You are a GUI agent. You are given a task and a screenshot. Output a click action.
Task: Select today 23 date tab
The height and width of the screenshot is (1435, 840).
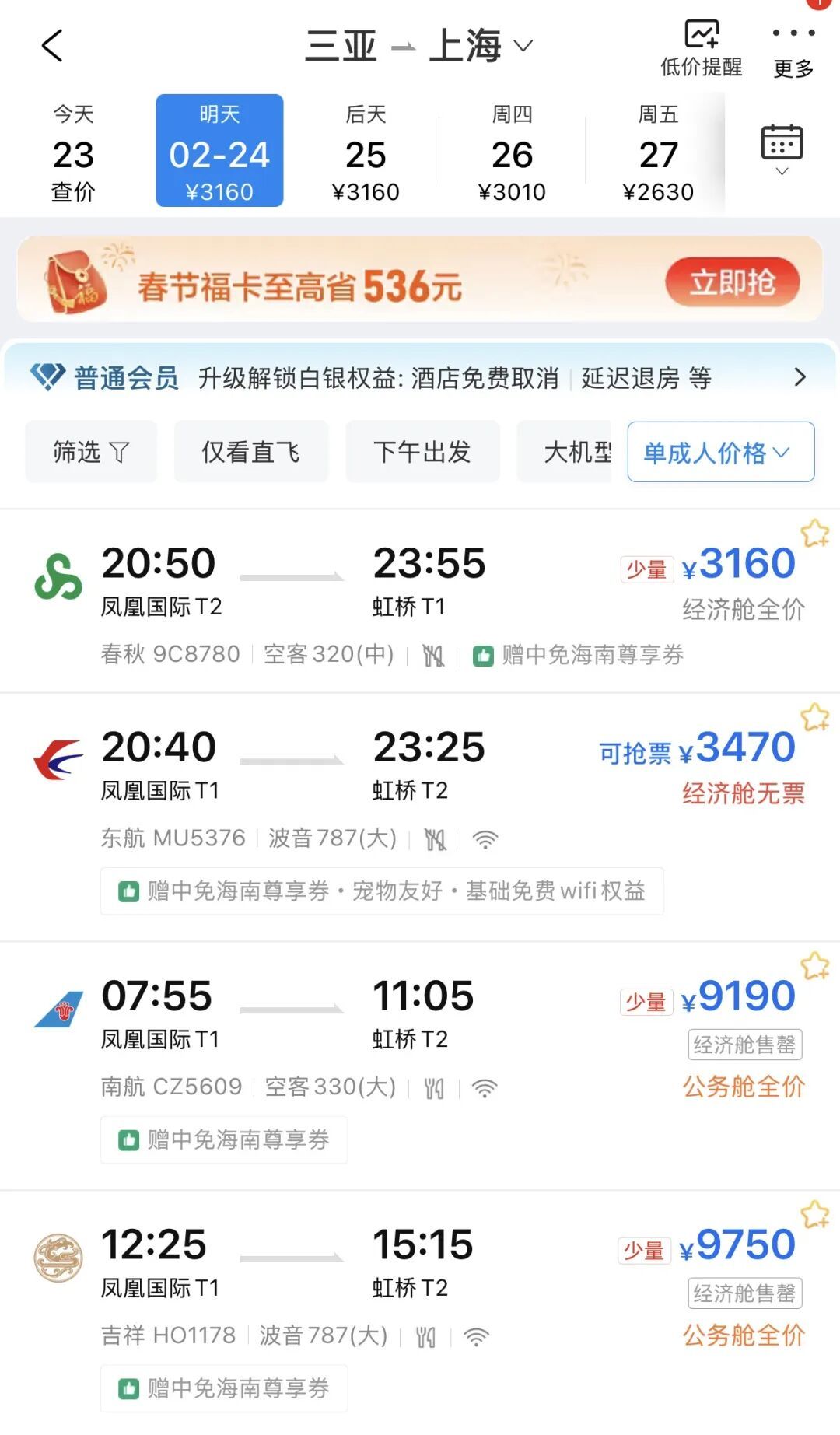coord(73,152)
